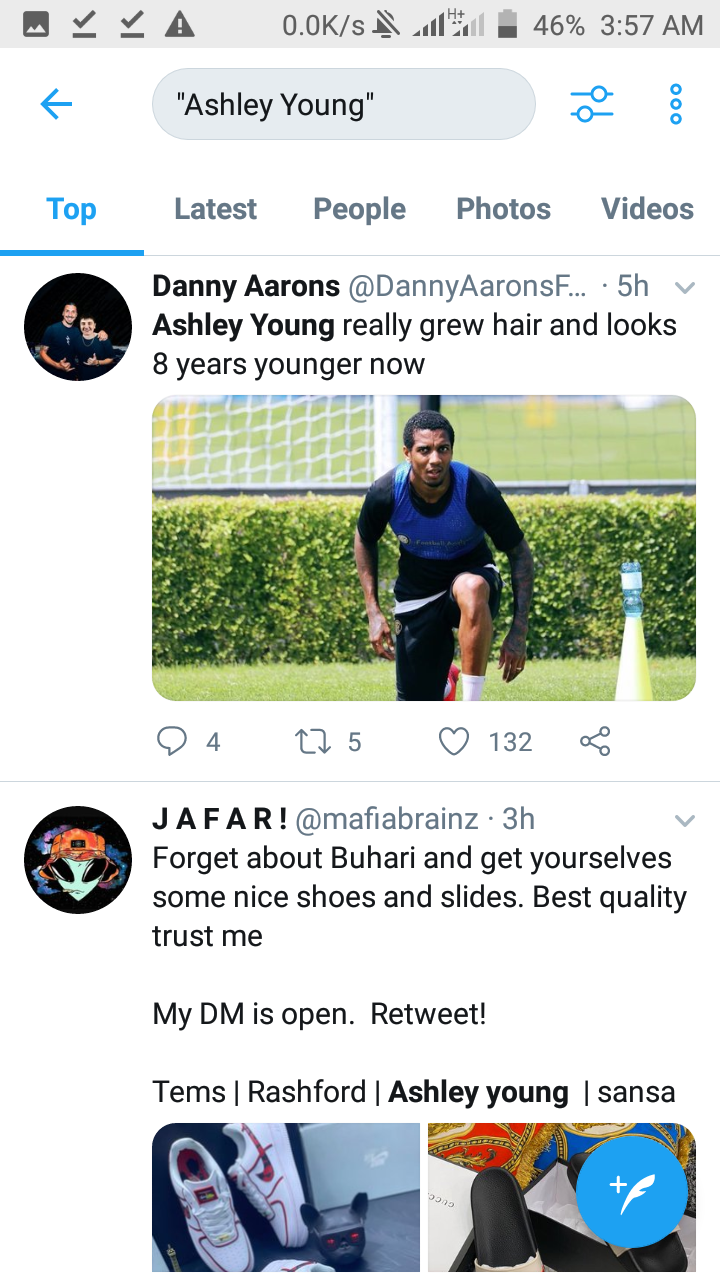Retweet Danny Aarons' tweet
Viewport: 720px width, 1280px height.
[313, 741]
